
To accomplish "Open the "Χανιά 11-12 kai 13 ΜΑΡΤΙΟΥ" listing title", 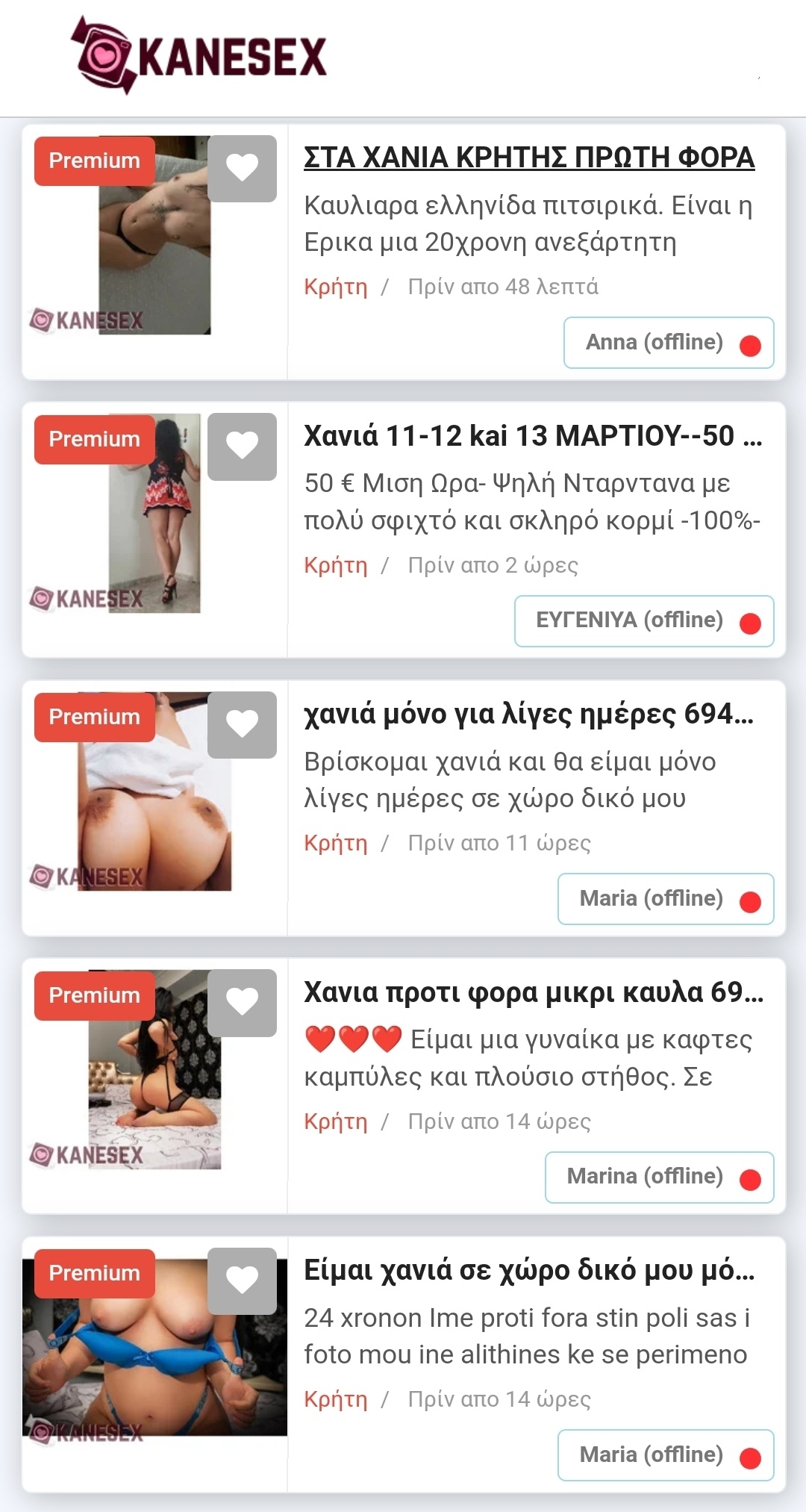I will [532, 436].
